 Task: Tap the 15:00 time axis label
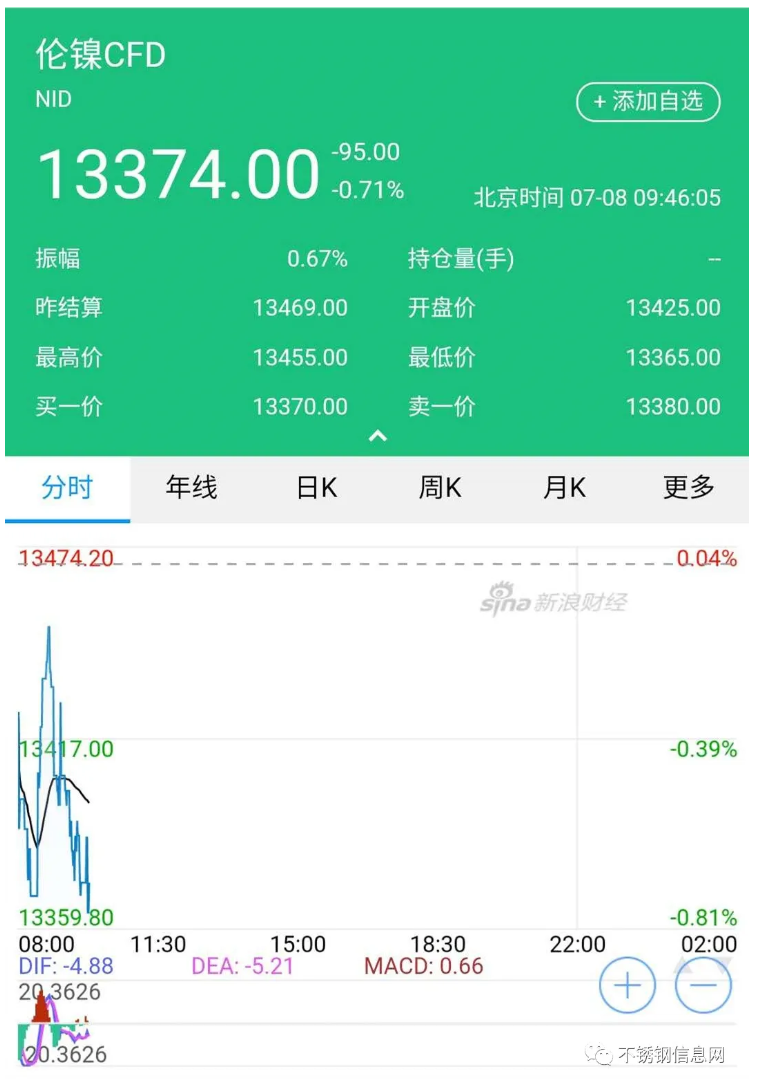click(x=300, y=943)
